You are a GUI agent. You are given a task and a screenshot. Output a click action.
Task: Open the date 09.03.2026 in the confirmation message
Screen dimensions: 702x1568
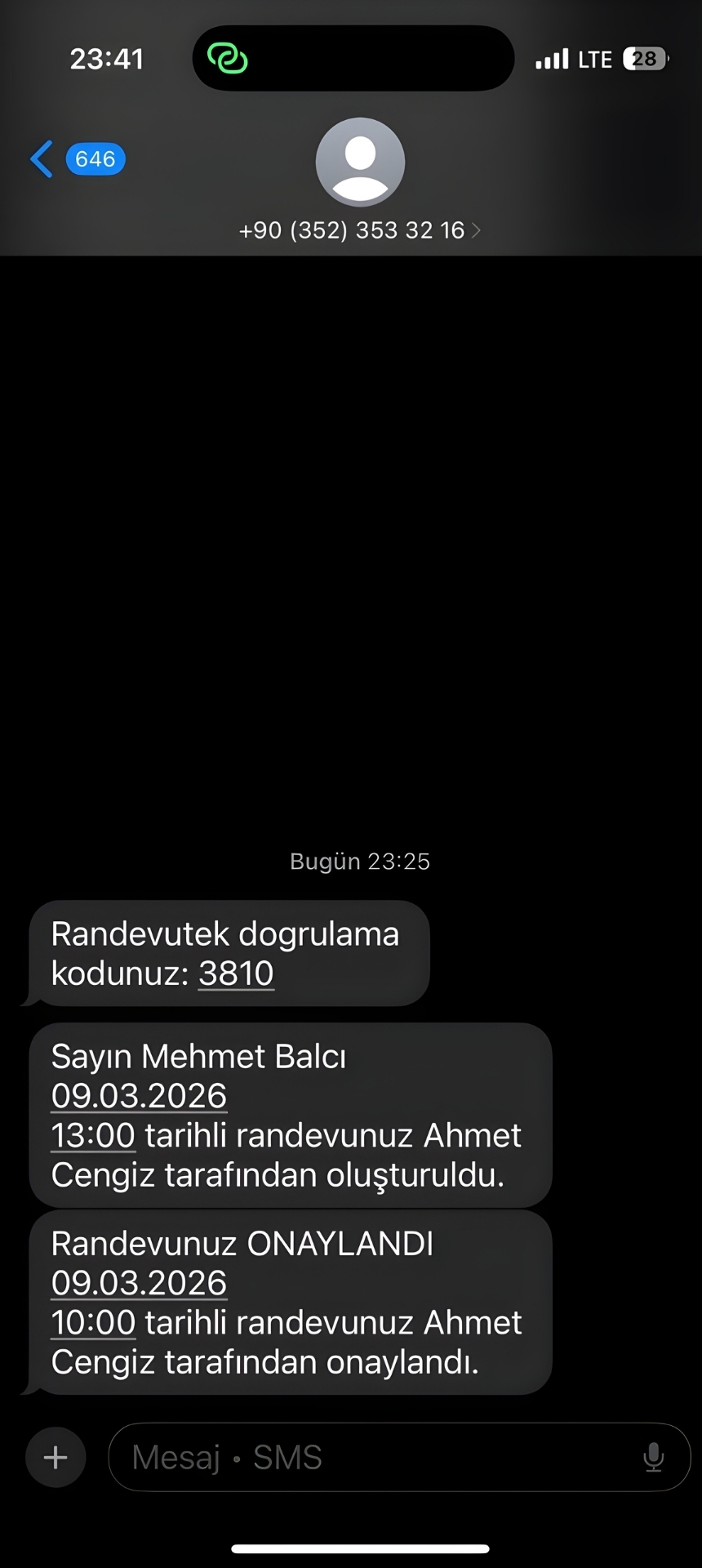coord(139,1282)
